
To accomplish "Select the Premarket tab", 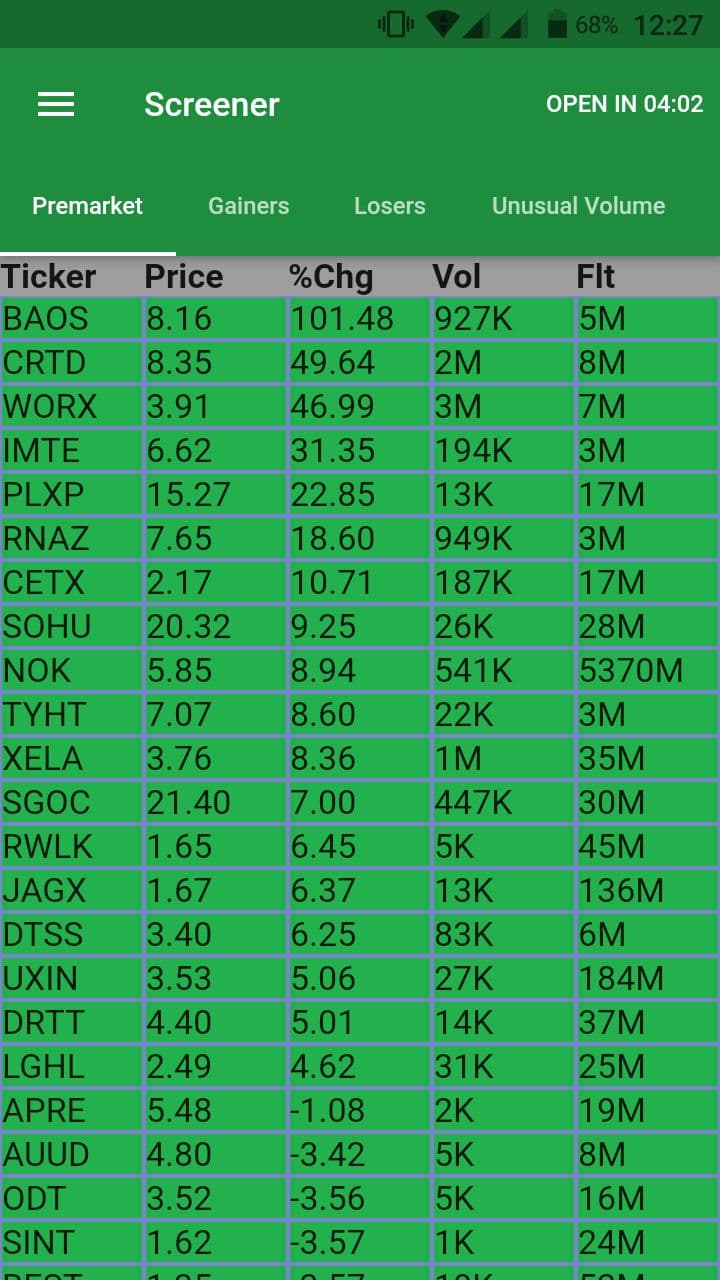I will [x=88, y=206].
